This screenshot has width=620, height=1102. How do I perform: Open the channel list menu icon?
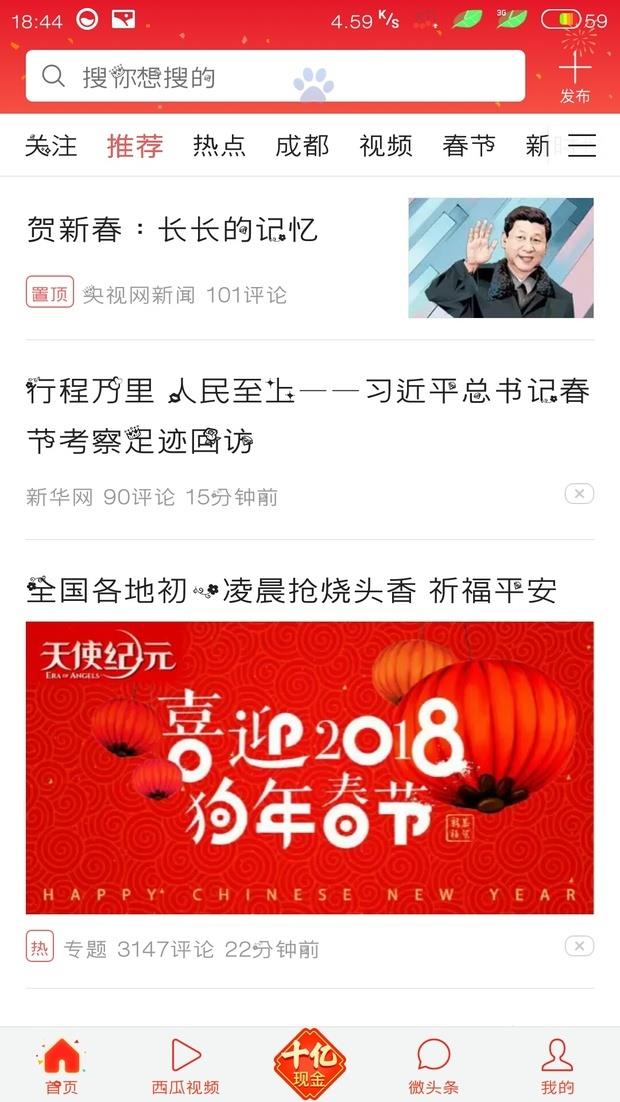click(x=582, y=146)
